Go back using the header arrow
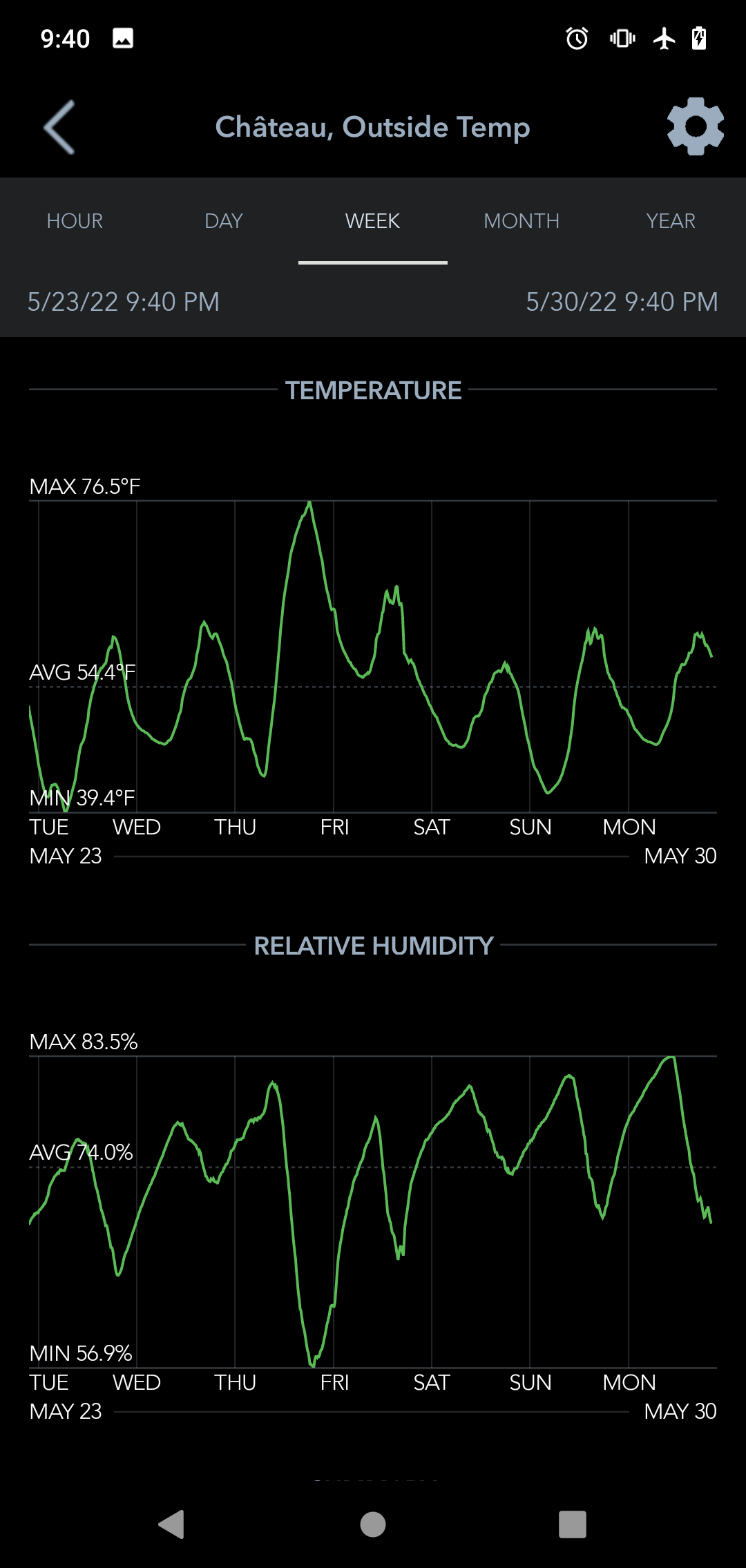Screen dimensions: 746x1568 pyautogui.click(x=60, y=127)
